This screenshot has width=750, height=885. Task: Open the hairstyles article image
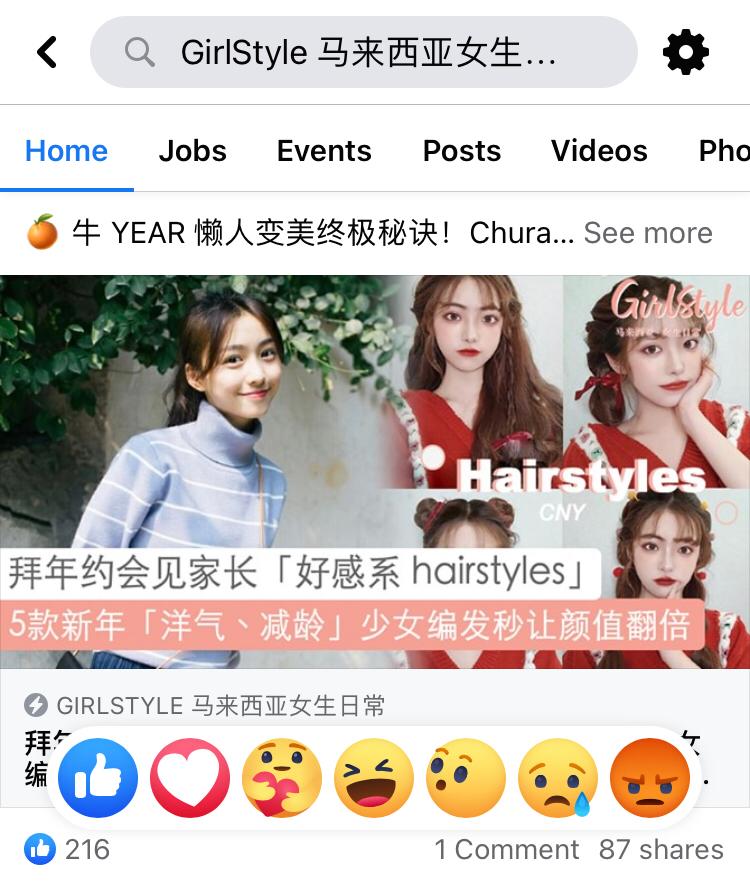(375, 471)
